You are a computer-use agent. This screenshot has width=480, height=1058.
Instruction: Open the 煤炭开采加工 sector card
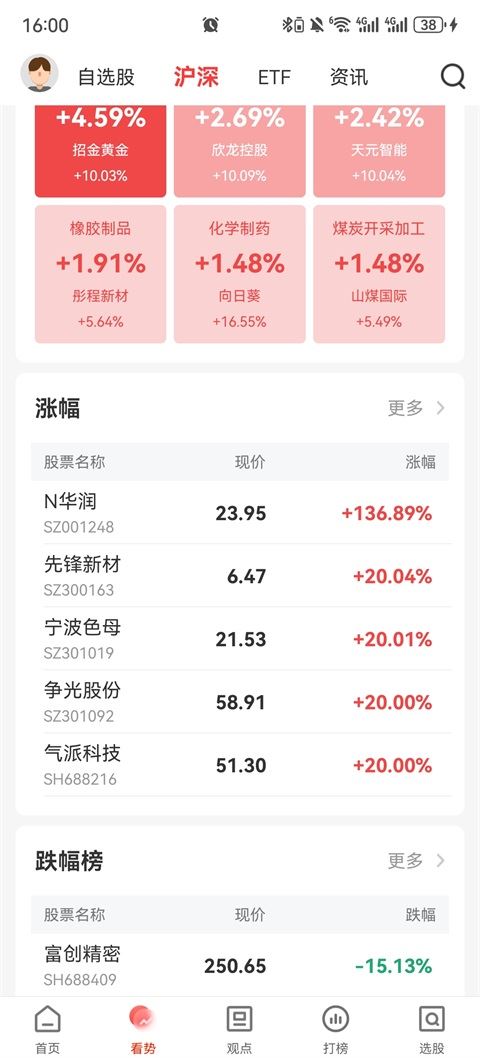point(379,274)
